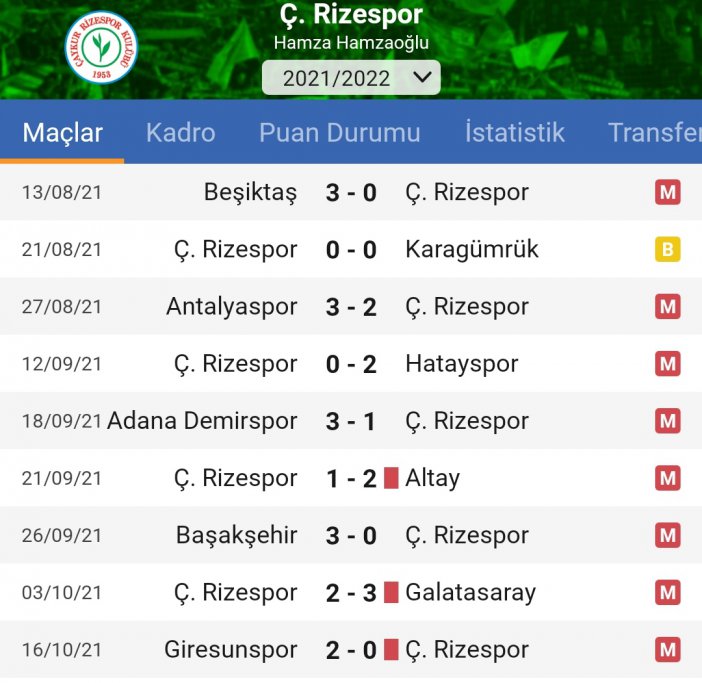Open the Beşiktaş 3-0 Ç. Rizespor match
The width and height of the screenshot is (702, 683).
(x=351, y=192)
